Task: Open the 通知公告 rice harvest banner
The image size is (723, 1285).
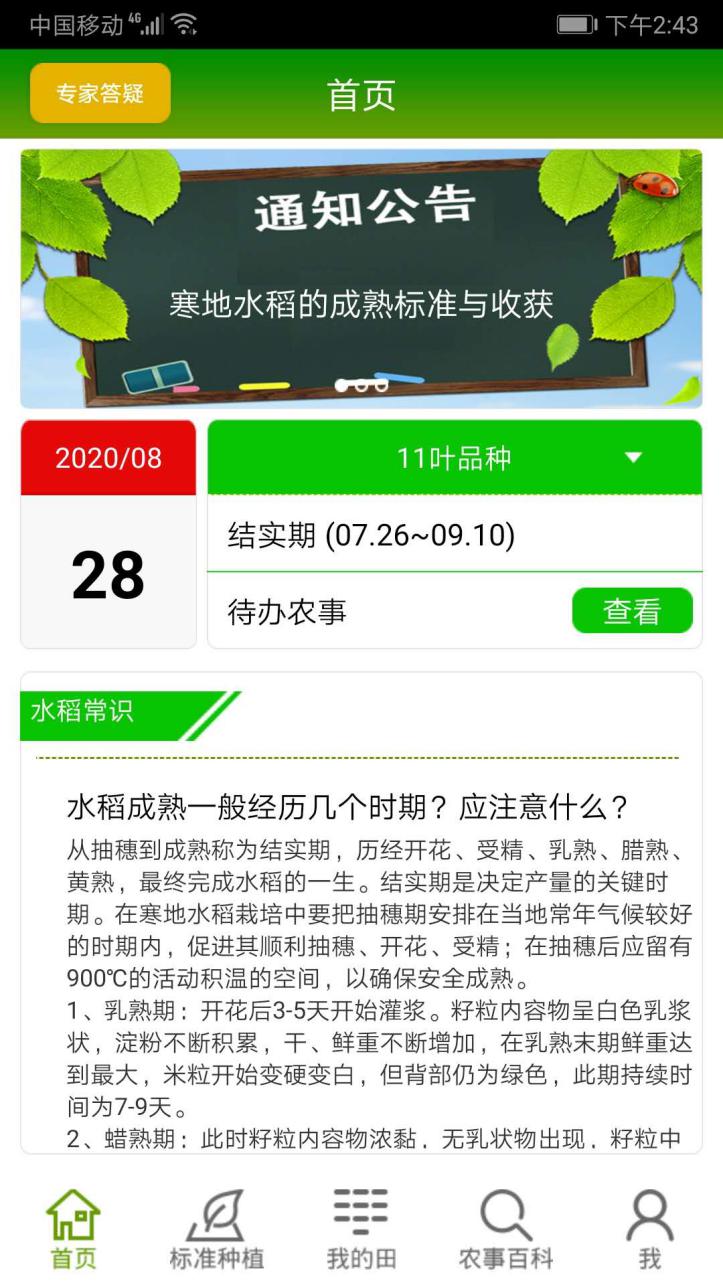Action: click(x=361, y=278)
